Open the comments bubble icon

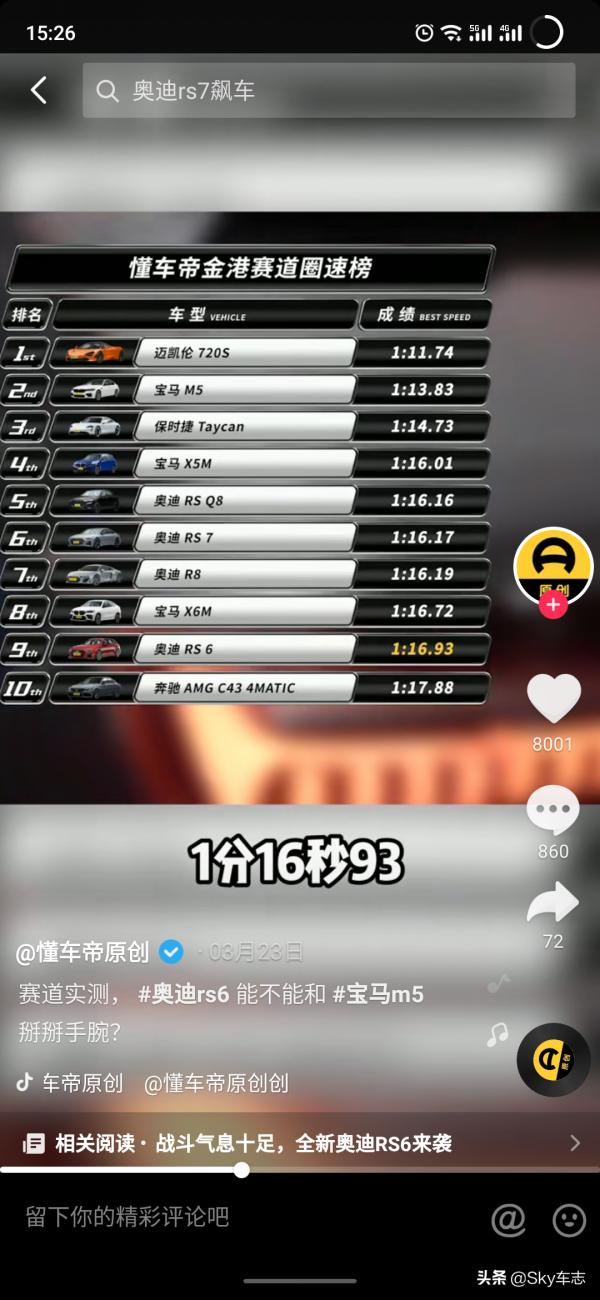553,810
